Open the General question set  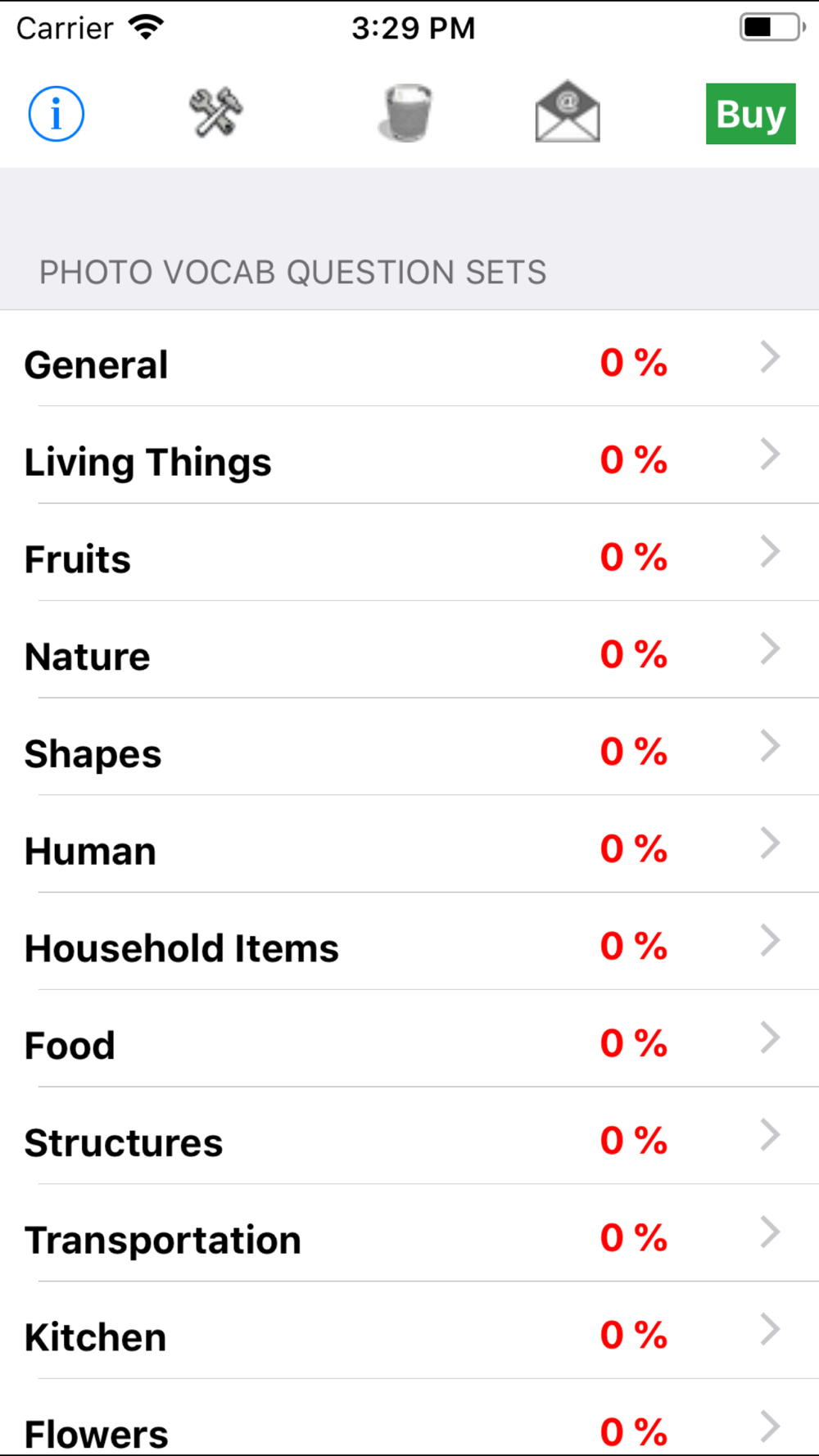click(409, 359)
